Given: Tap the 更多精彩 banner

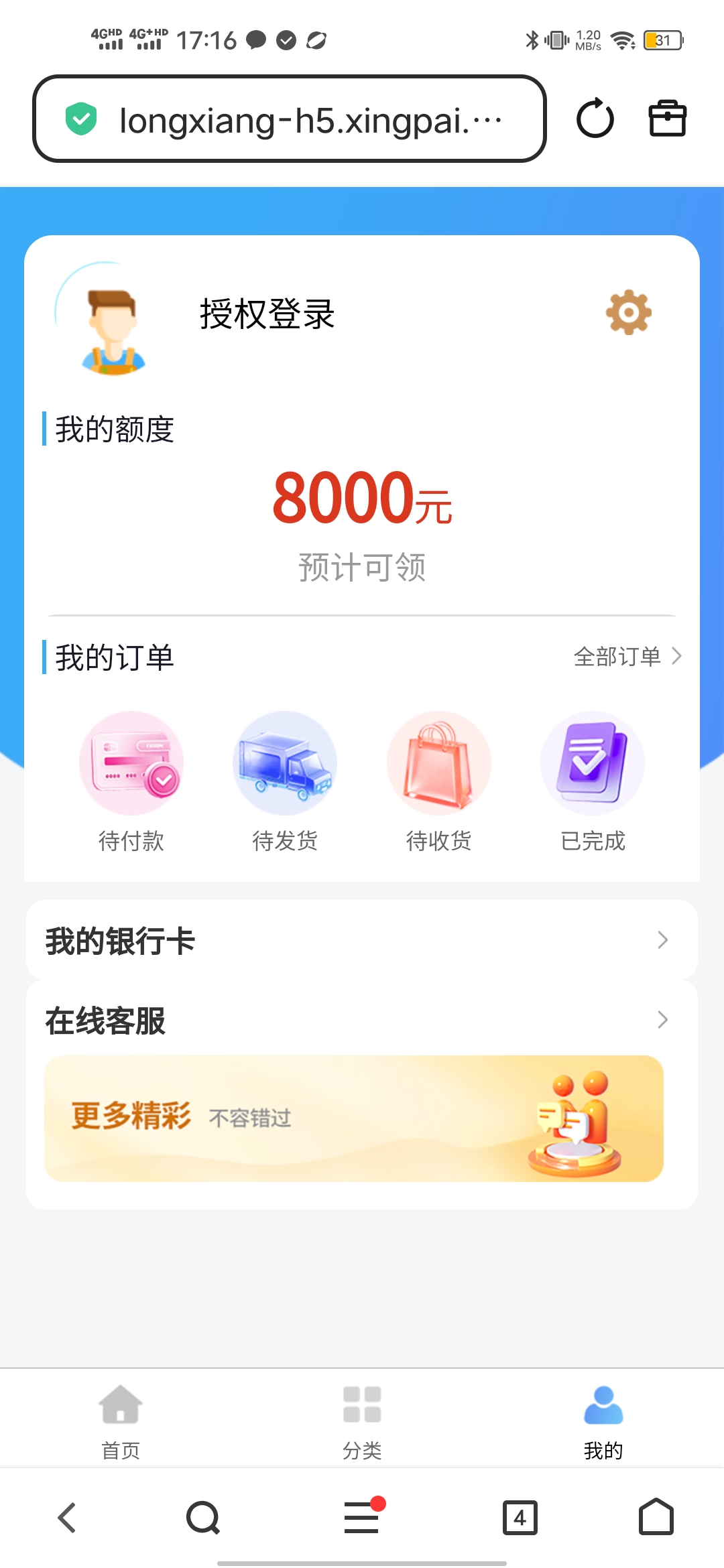Looking at the screenshot, I should 354,1118.
